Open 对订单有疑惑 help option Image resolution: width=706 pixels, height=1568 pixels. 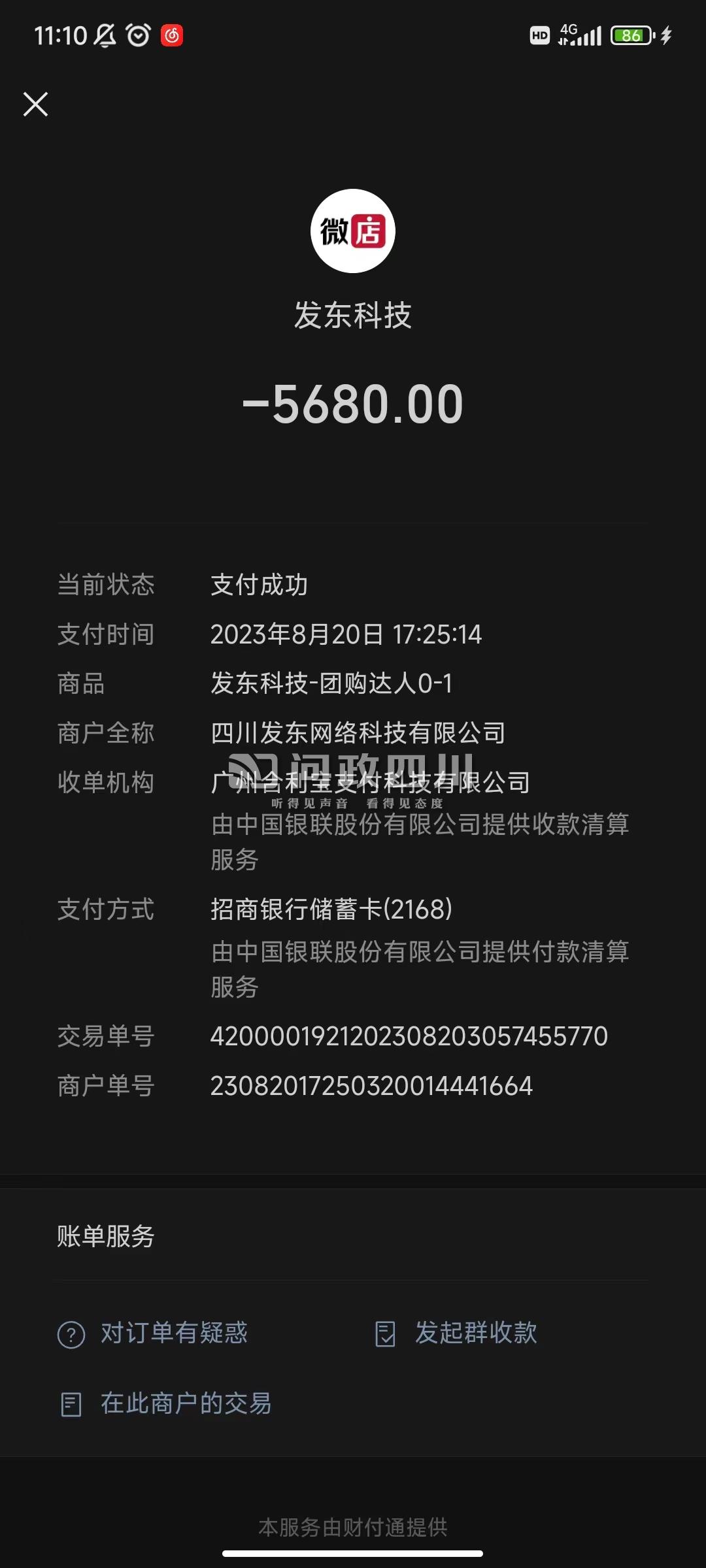153,1333
